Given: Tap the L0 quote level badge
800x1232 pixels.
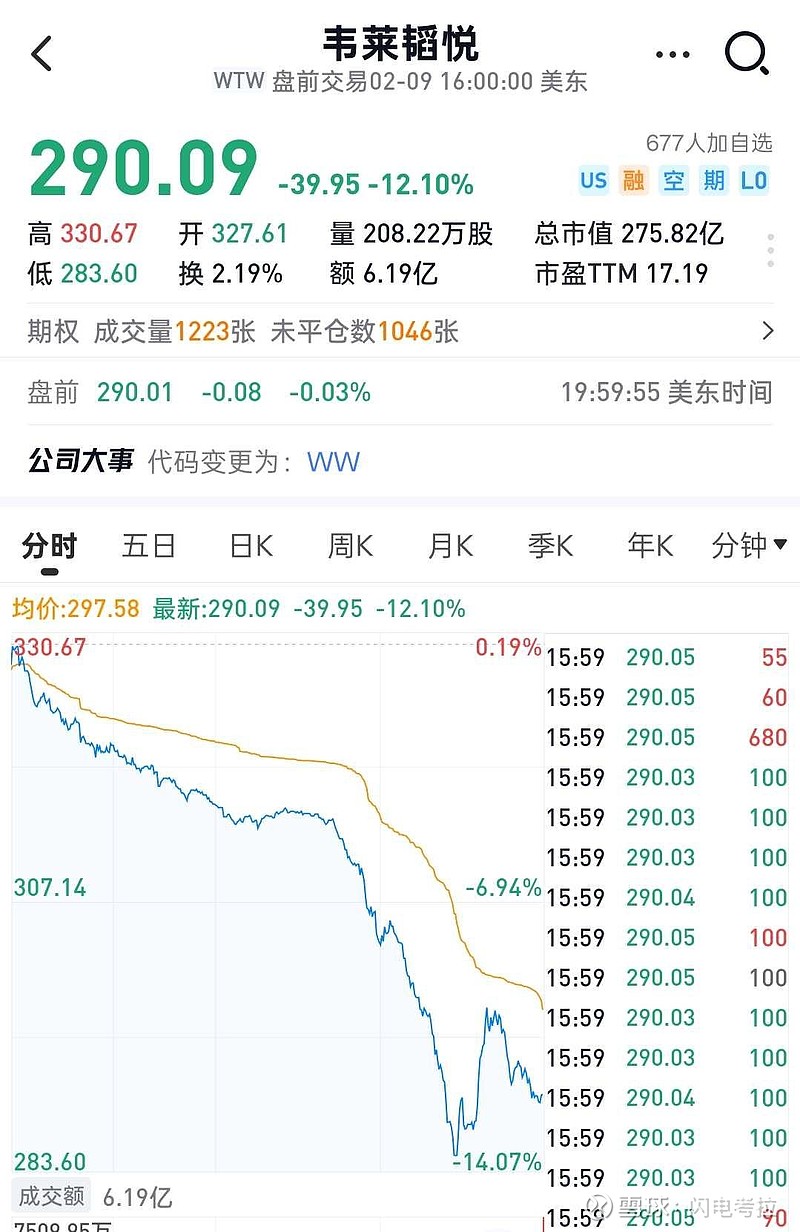Looking at the screenshot, I should click(753, 180).
